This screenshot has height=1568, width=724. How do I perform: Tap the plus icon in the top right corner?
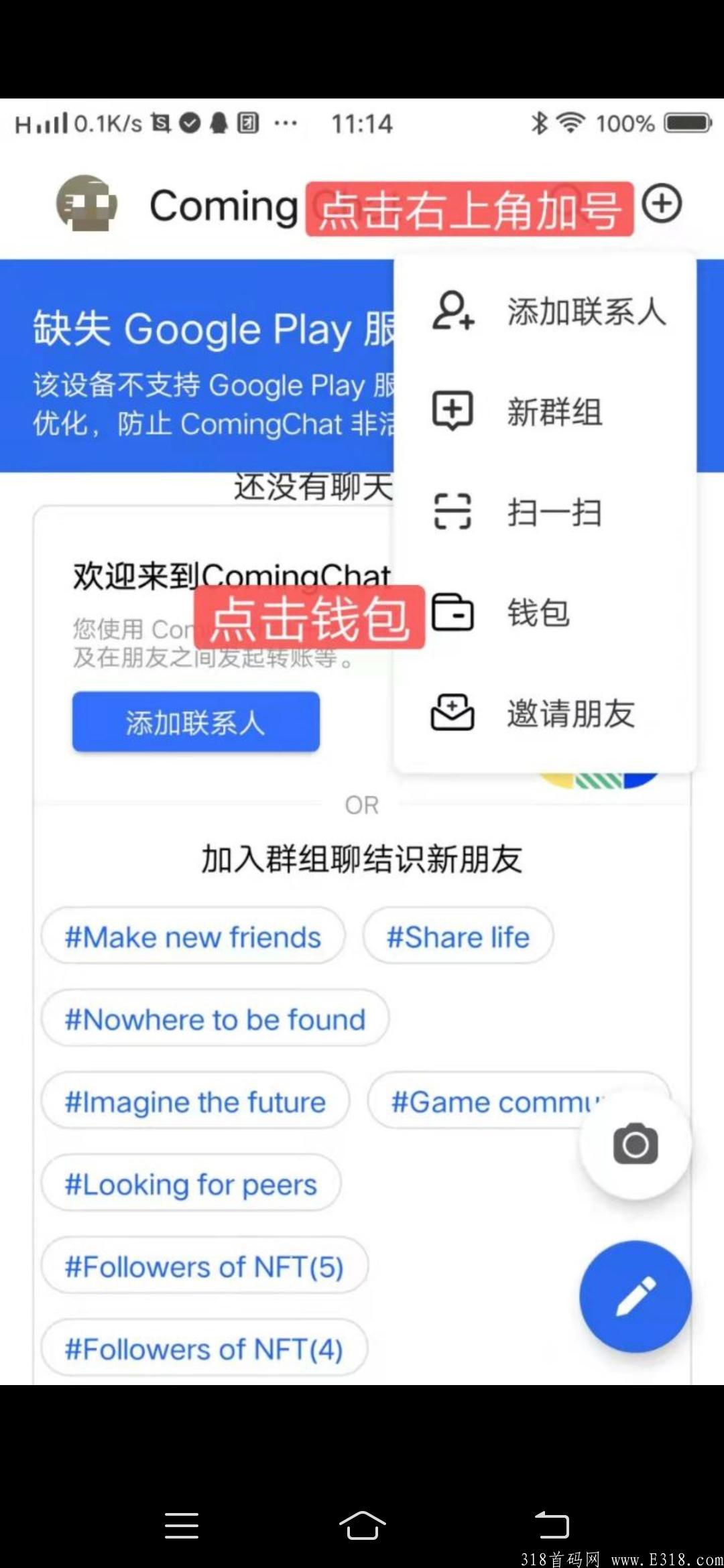[661, 206]
